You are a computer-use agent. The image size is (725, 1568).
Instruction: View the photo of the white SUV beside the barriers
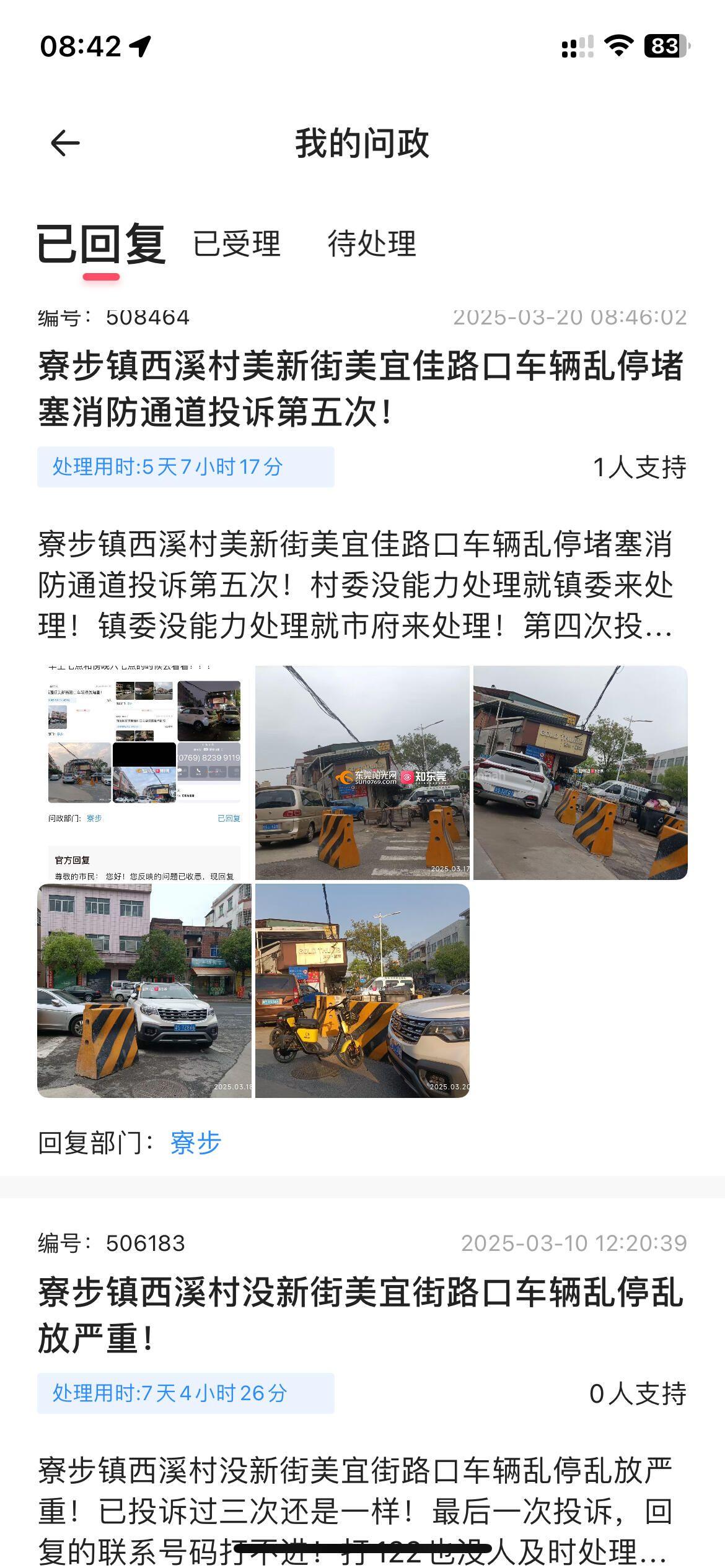(x=580, y=772)
